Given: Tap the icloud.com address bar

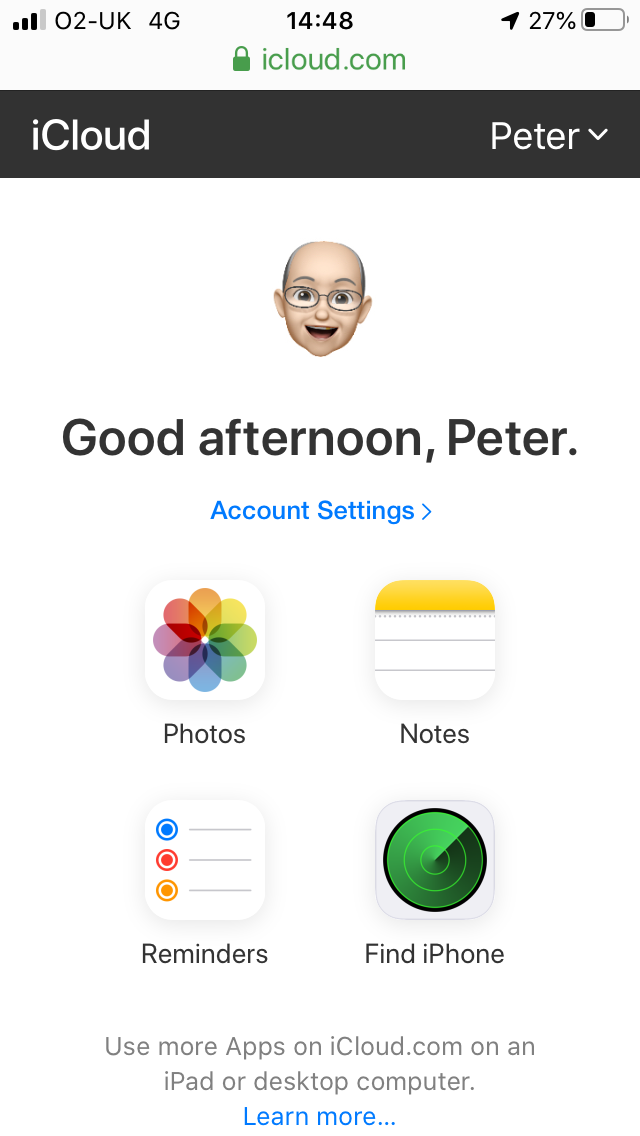Looking at the screenshot, I should pyautogui.click(x=320, y=59).
